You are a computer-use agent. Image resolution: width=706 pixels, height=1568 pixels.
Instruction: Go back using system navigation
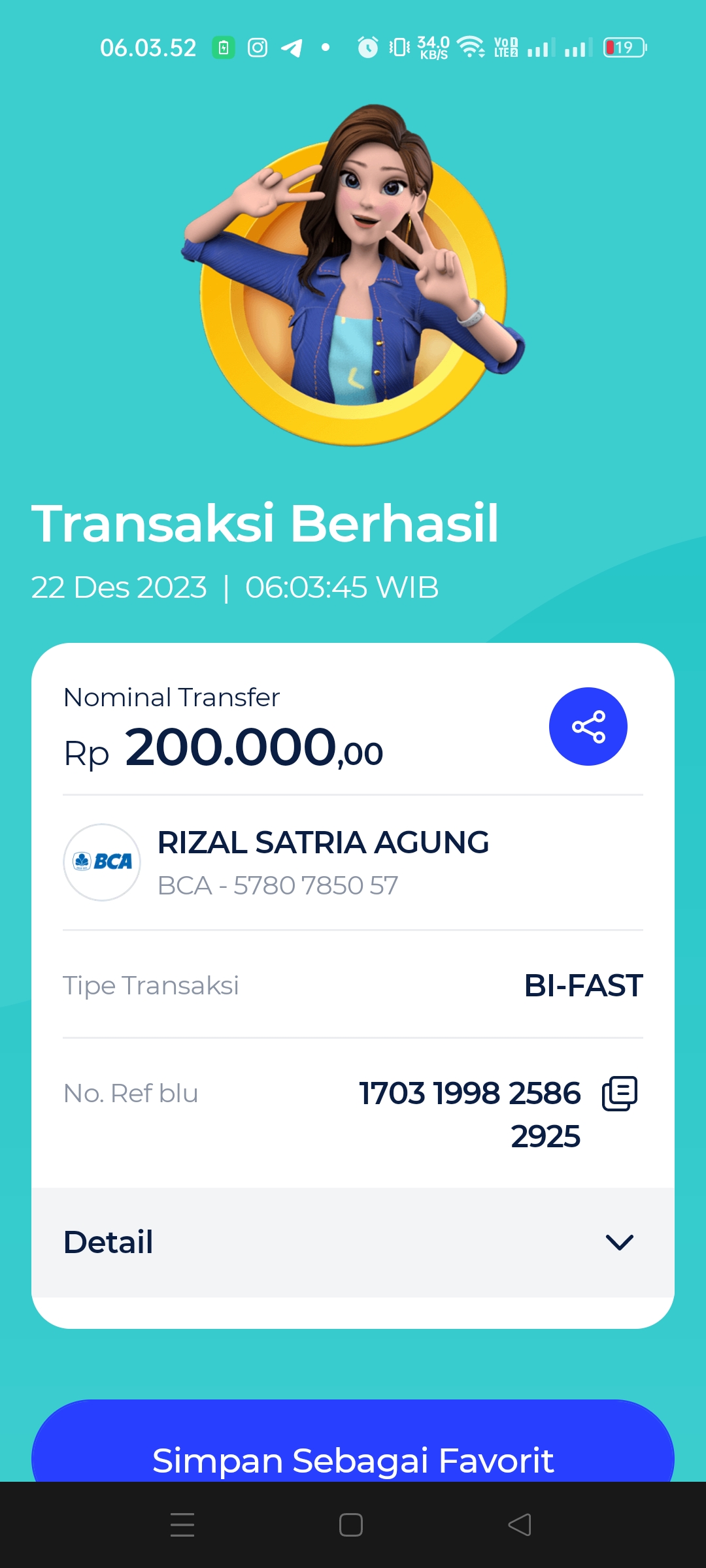(520, 1525)
